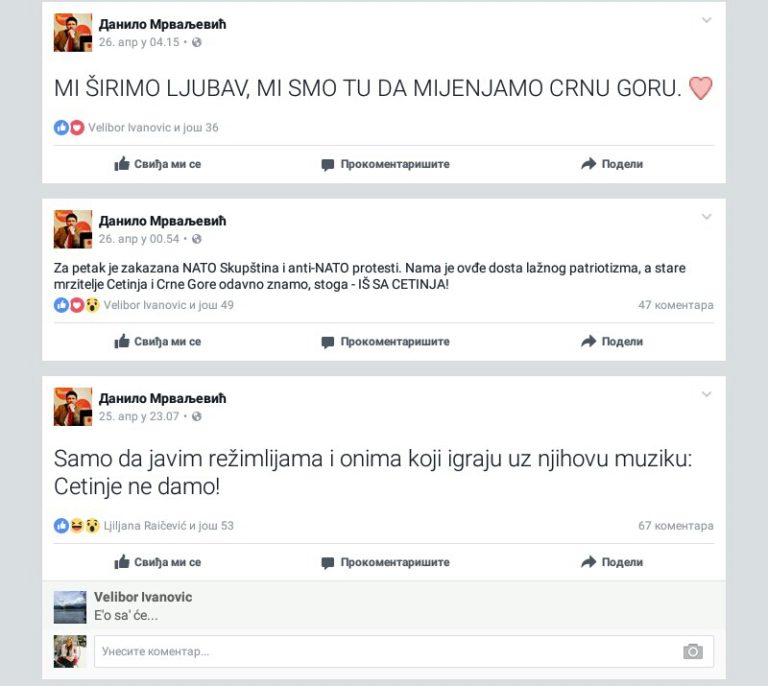Like the post 'MI ŠIRIMO LJUBAV'
This screenshot has height=686, width=768.
[x=158, y=164]
